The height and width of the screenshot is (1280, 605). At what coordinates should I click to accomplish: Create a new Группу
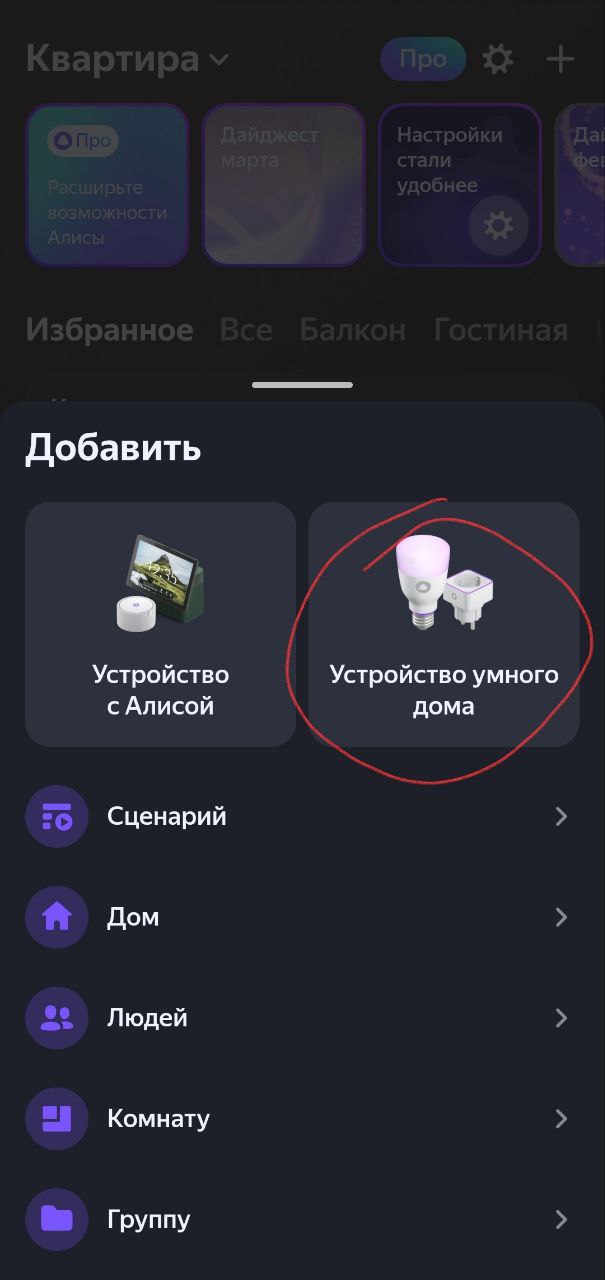(300, 1219)
